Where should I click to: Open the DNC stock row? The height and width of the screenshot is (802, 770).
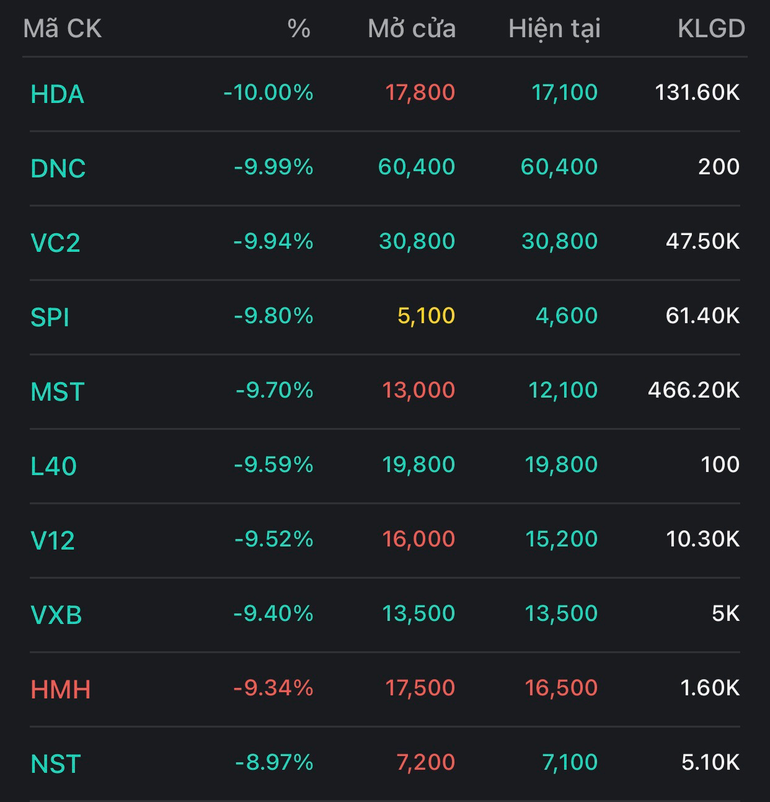click(x=58, y=168)
